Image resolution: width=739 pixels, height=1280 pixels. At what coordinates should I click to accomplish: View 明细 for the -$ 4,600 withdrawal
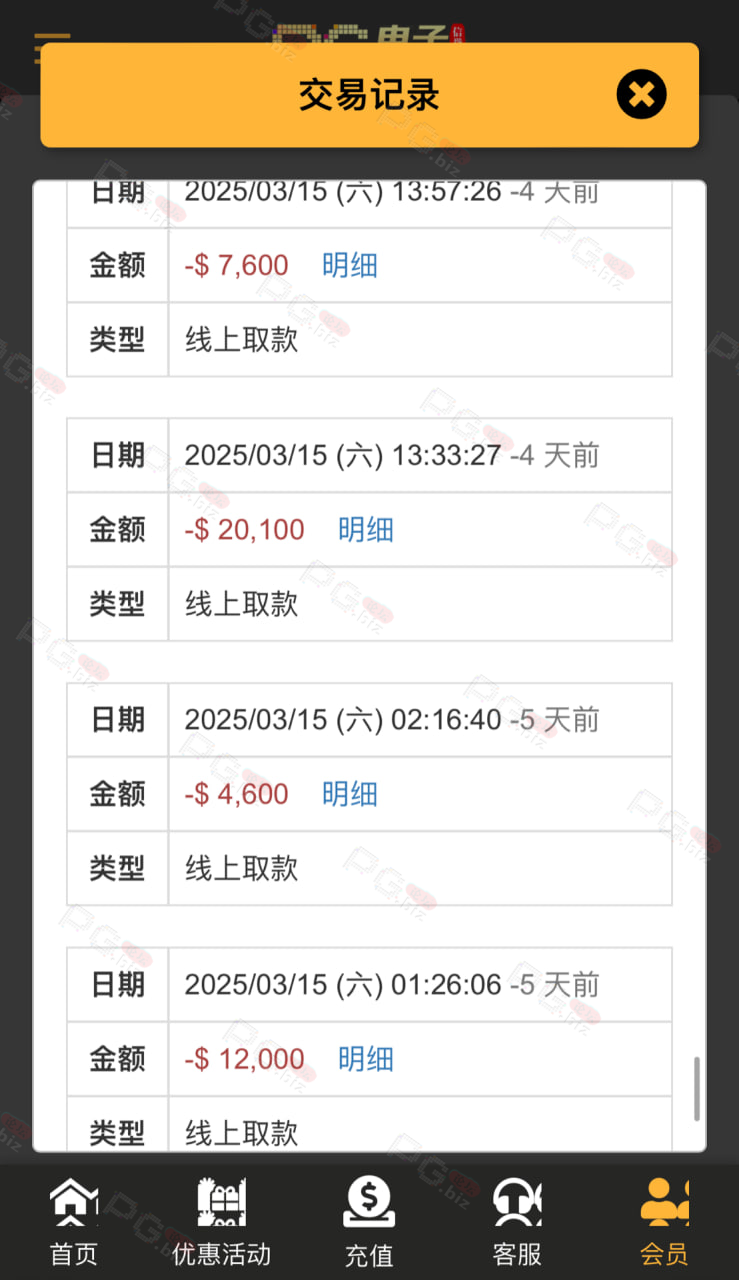tap(350, 794)
